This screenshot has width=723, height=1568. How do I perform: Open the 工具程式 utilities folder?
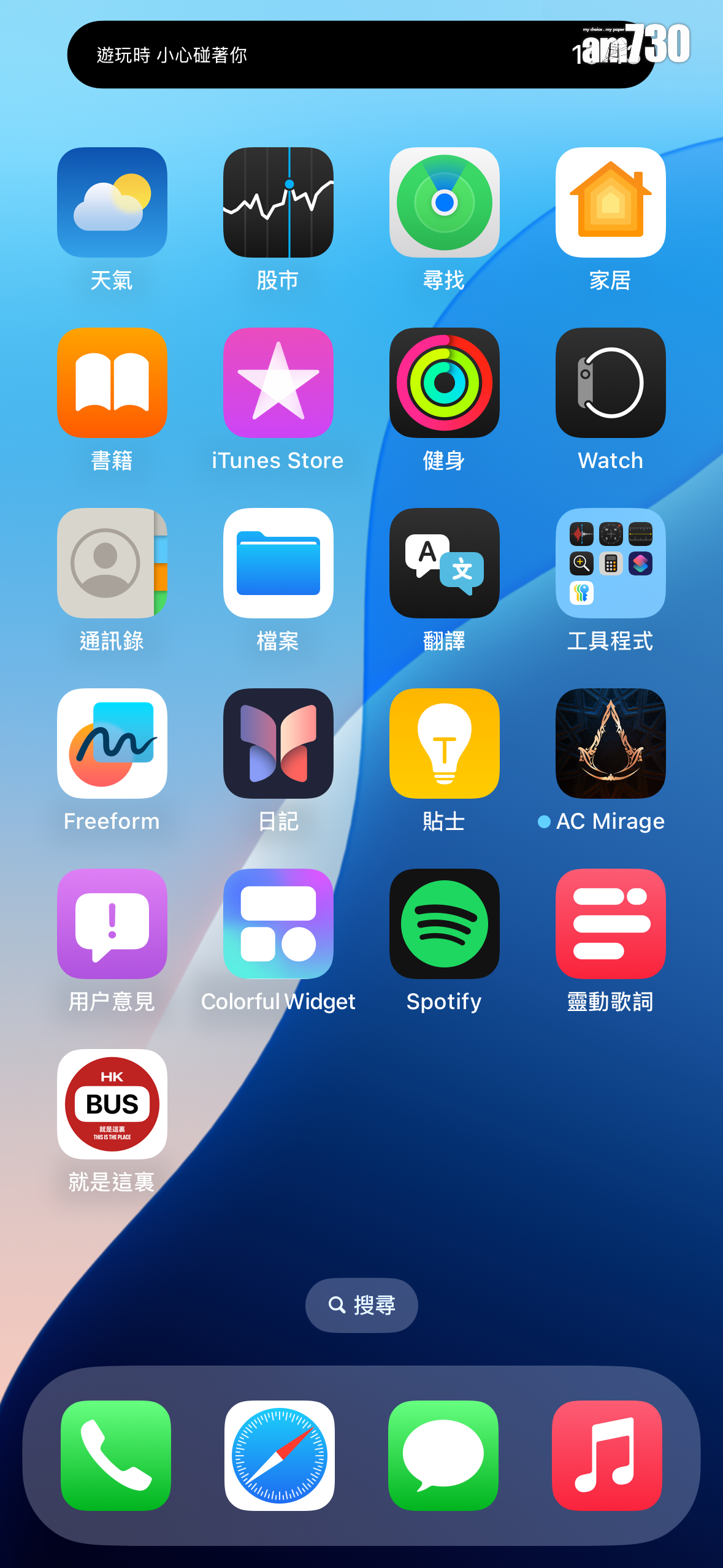(610, 563)
